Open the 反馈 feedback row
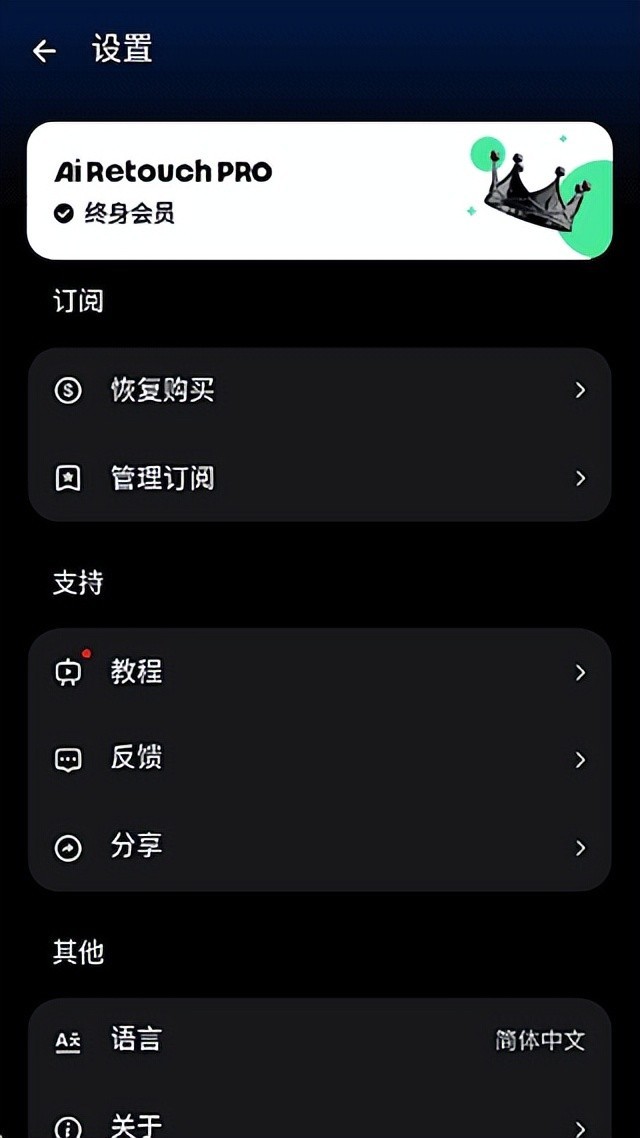 point(319,760)
